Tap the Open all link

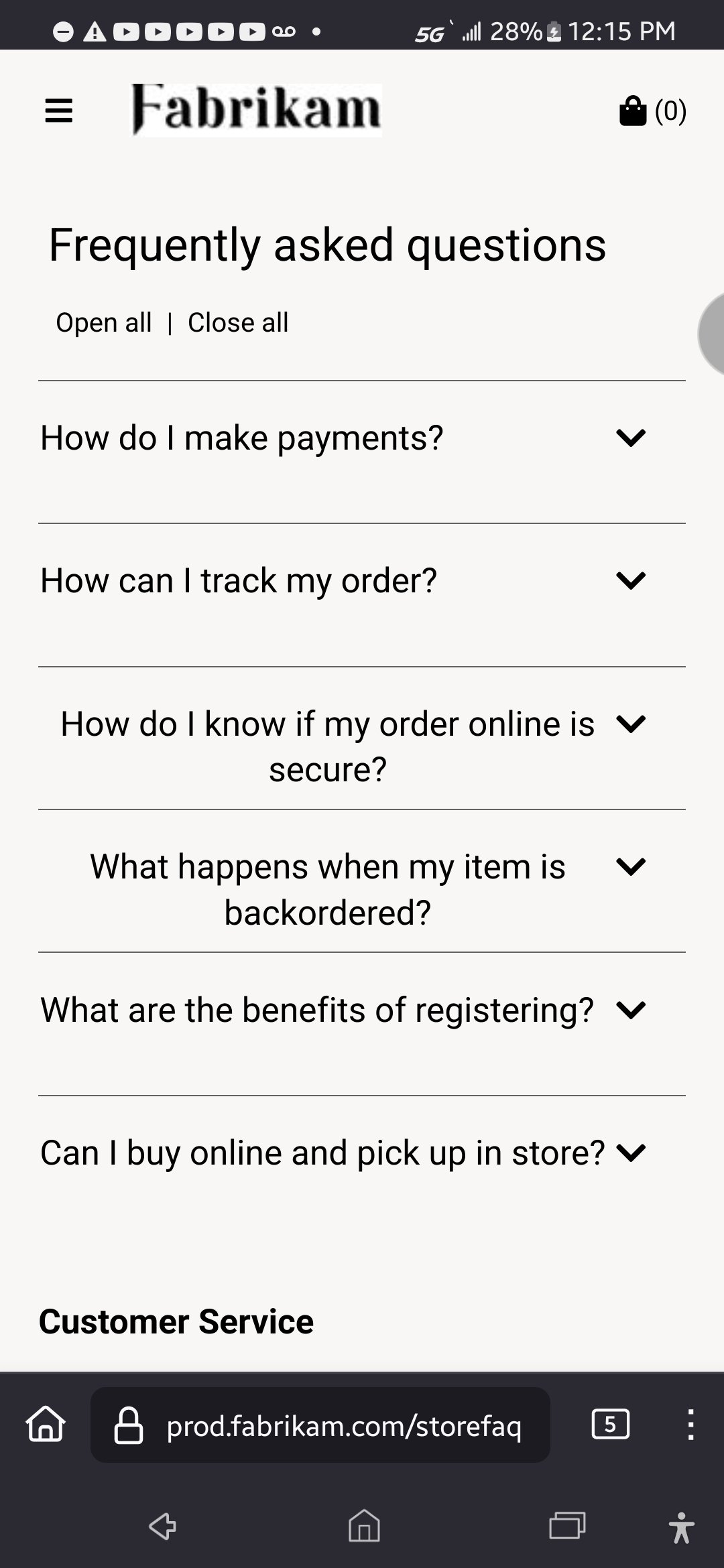pyautogui.click(x=104, y=323)
